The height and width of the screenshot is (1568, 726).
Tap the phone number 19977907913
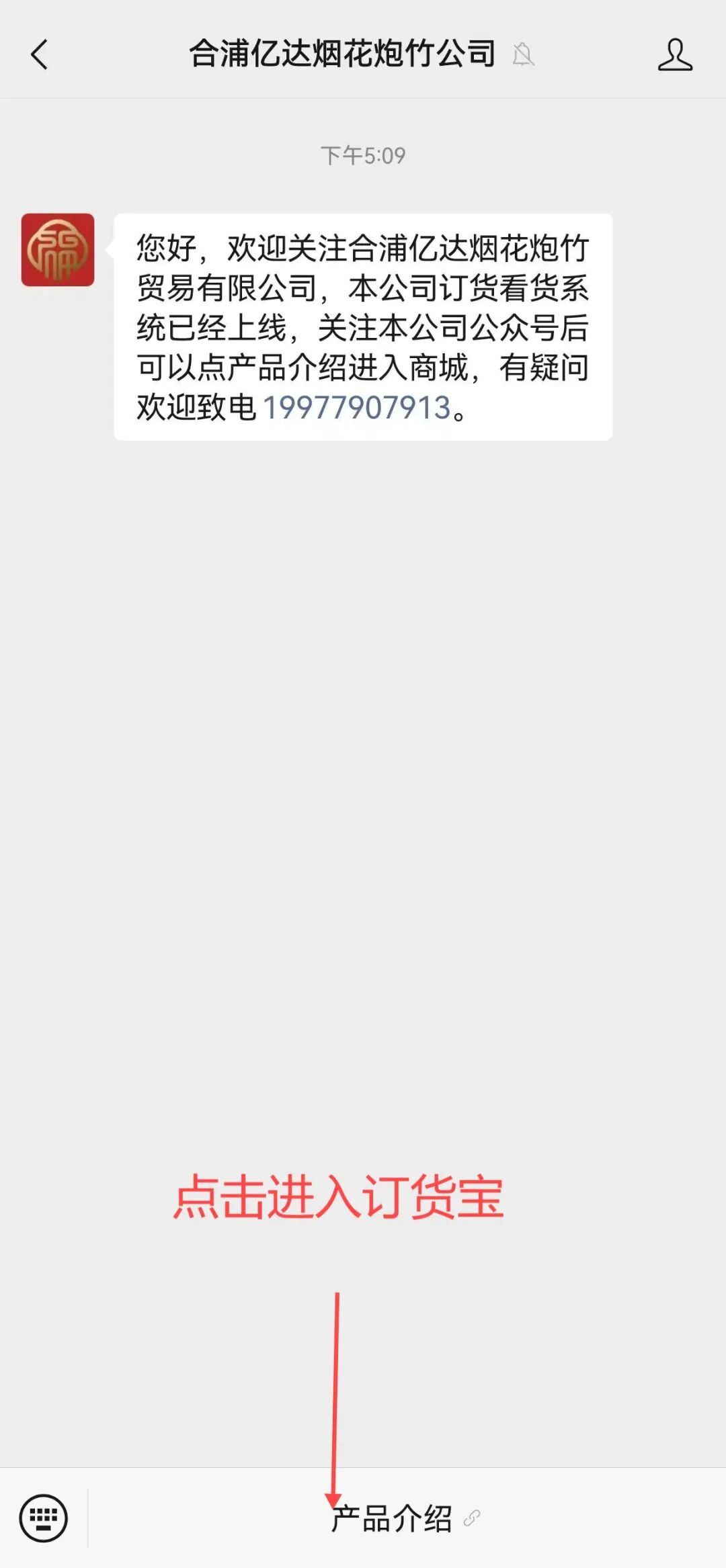coord(356,408)
